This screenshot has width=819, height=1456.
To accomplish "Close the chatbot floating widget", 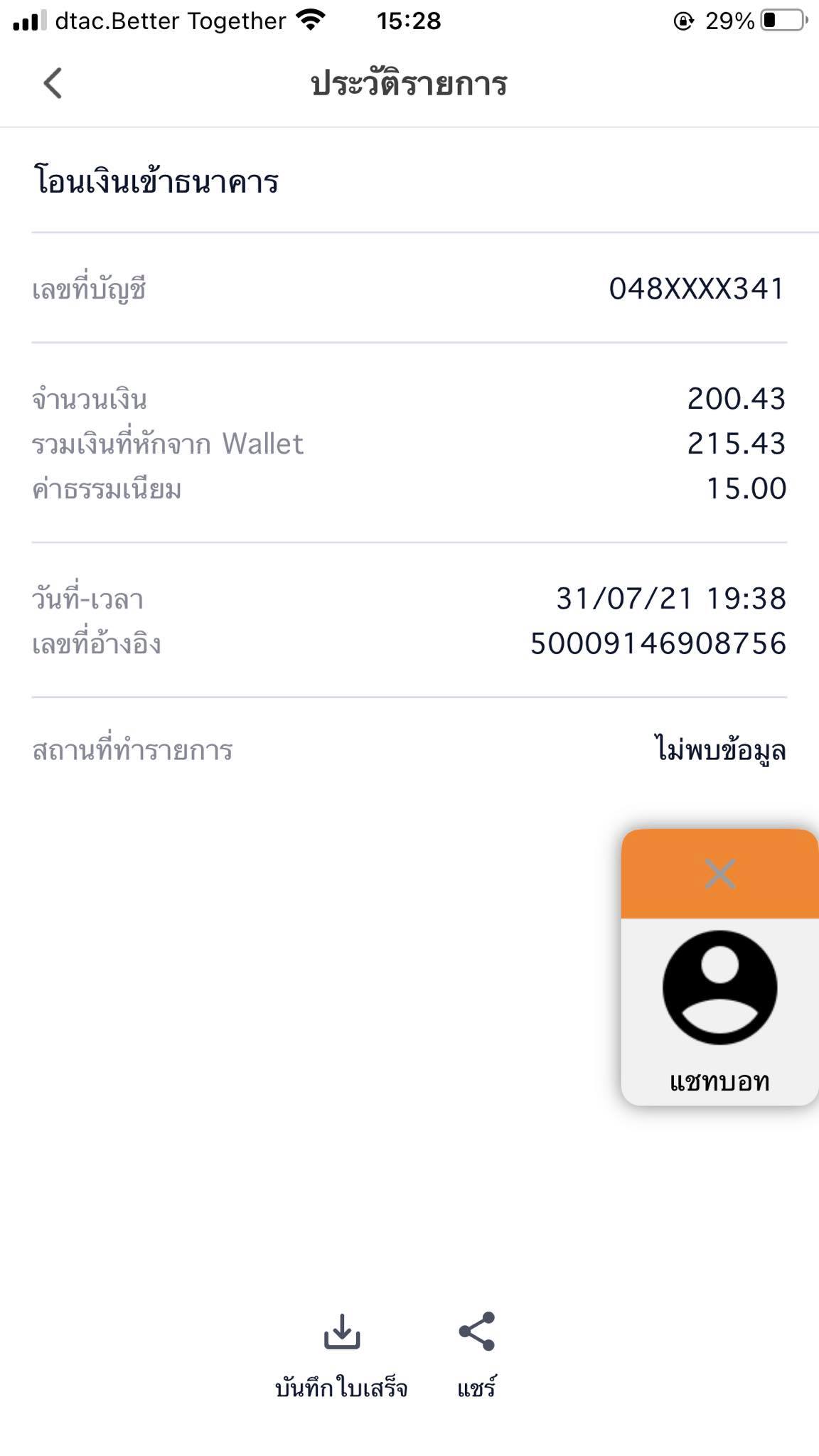I will click(719, 874).
